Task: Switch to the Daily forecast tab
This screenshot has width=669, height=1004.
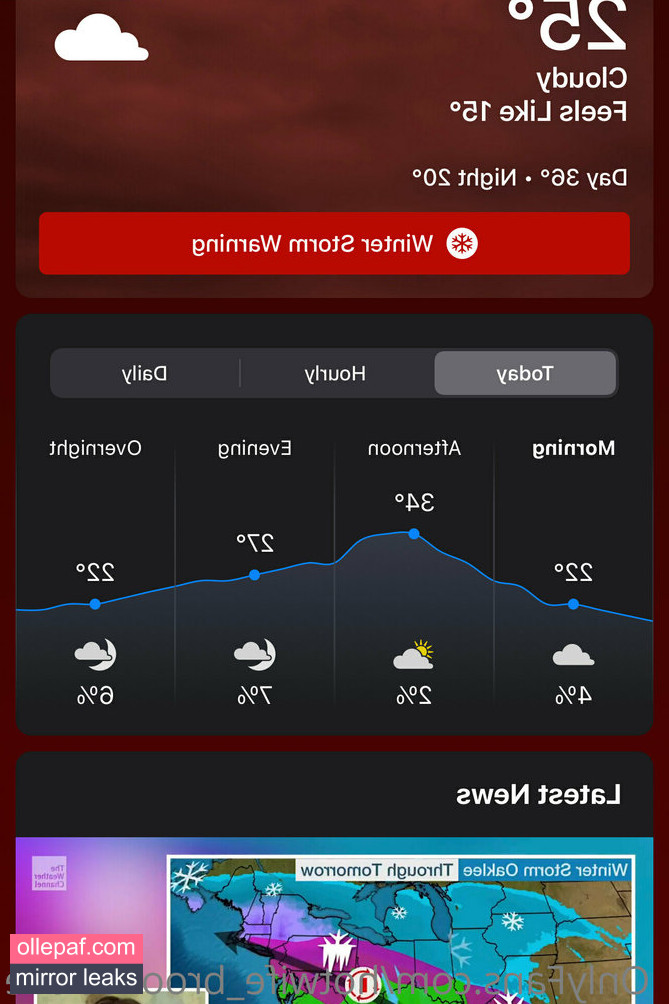Action: [x=145, y=374]
